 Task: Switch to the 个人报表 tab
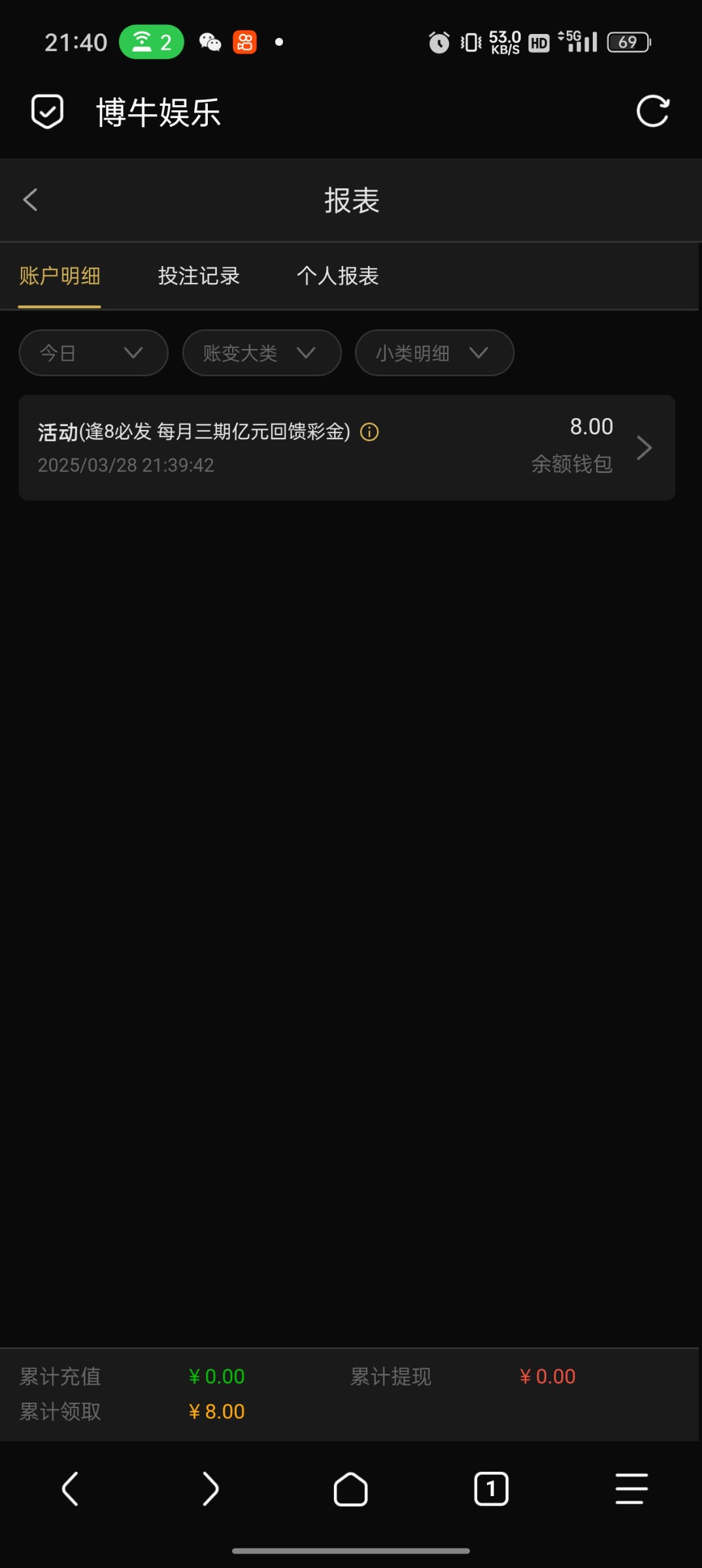click(x=337, y=276)
